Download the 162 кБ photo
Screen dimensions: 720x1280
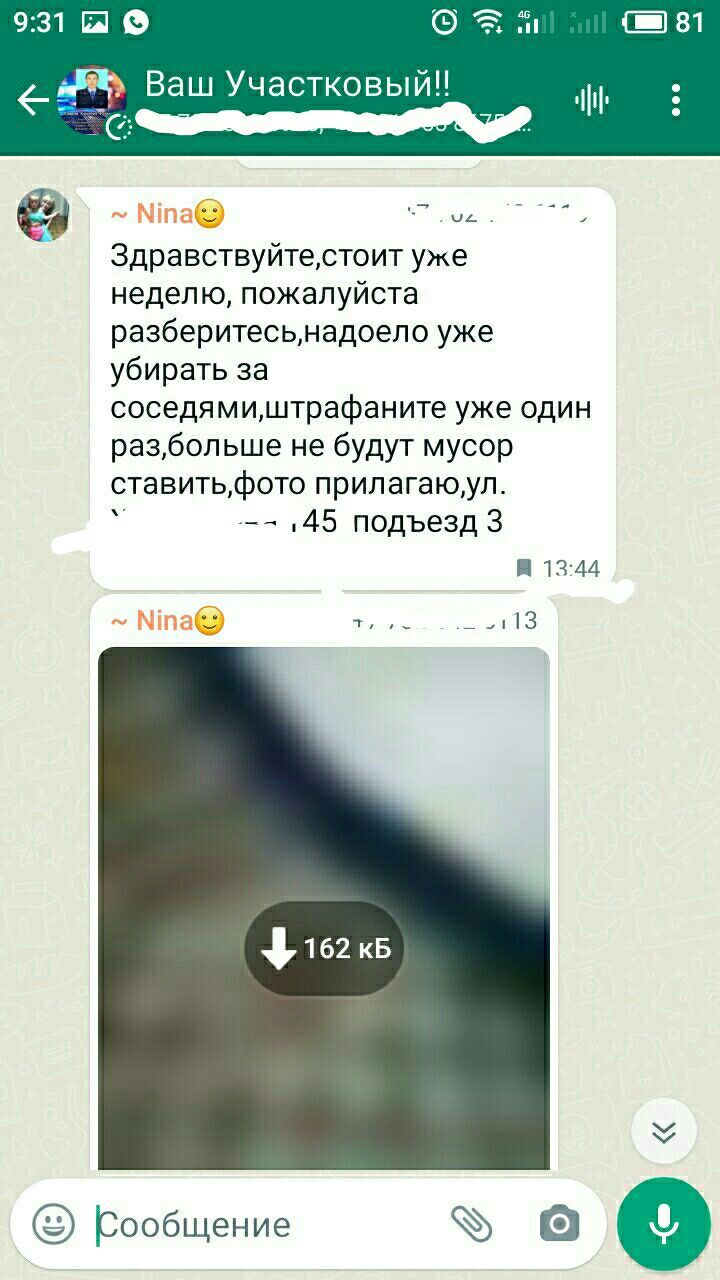tap(324, 948)
